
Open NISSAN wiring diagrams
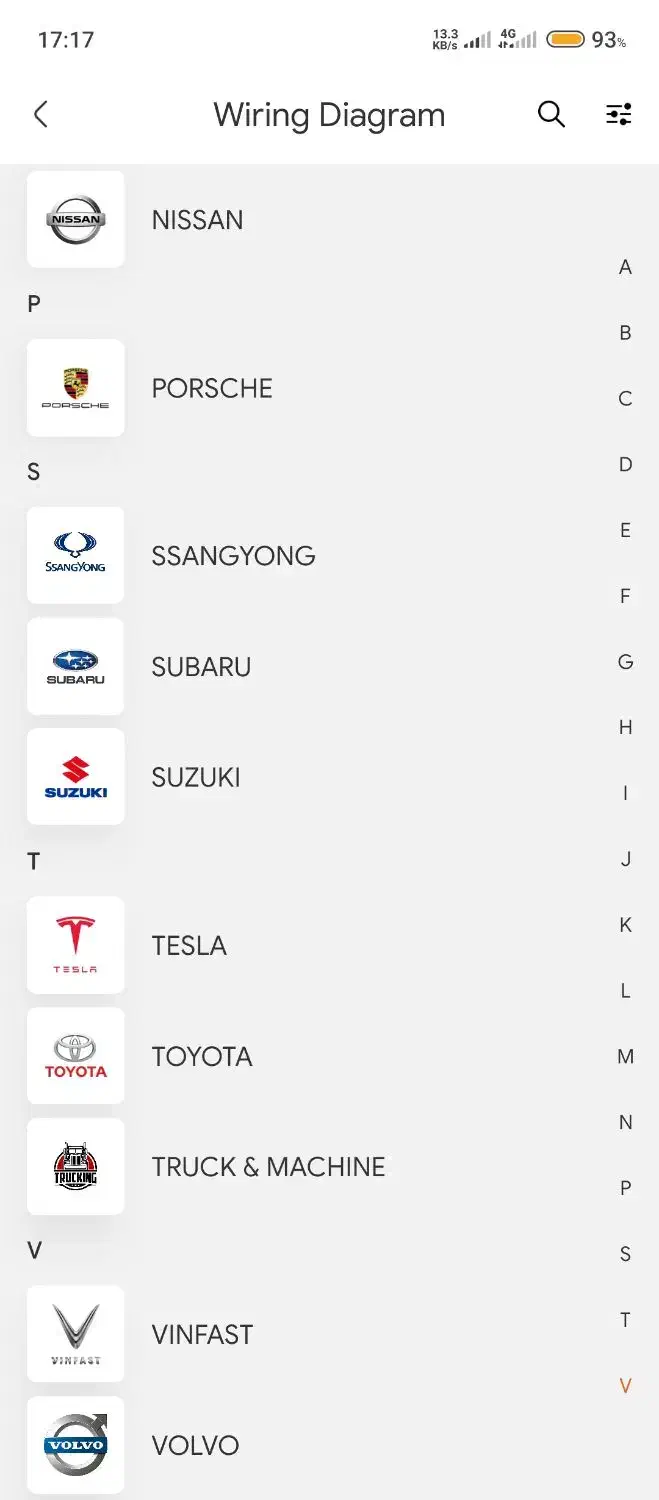coord(197,220)
